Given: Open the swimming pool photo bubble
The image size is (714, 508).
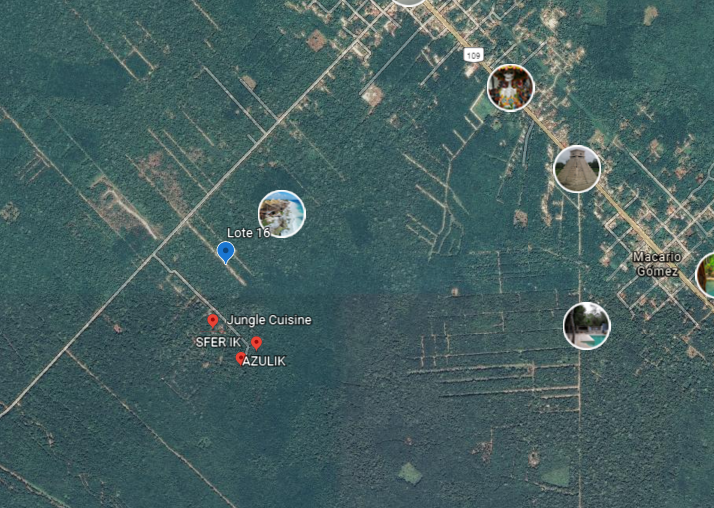Looking at the screenshot, I should pos(586,326).
